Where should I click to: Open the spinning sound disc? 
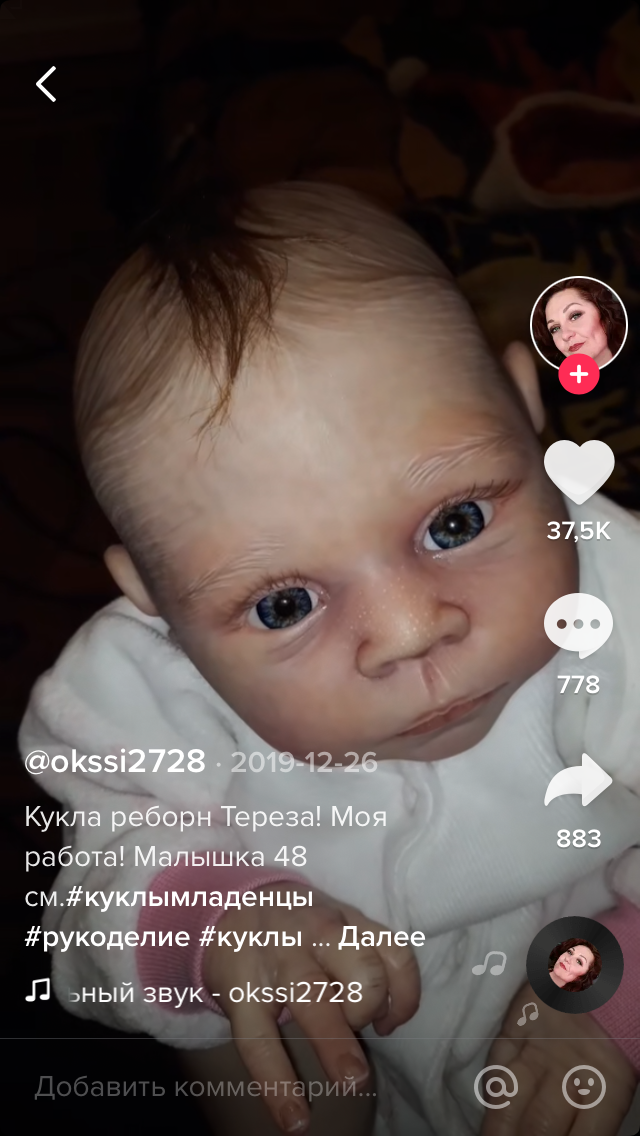point(574,964)
